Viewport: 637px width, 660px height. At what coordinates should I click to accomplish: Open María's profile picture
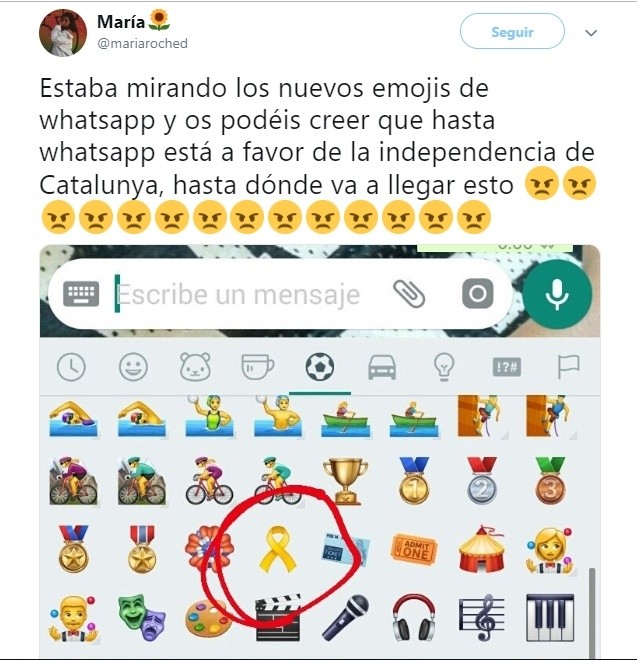62,33
